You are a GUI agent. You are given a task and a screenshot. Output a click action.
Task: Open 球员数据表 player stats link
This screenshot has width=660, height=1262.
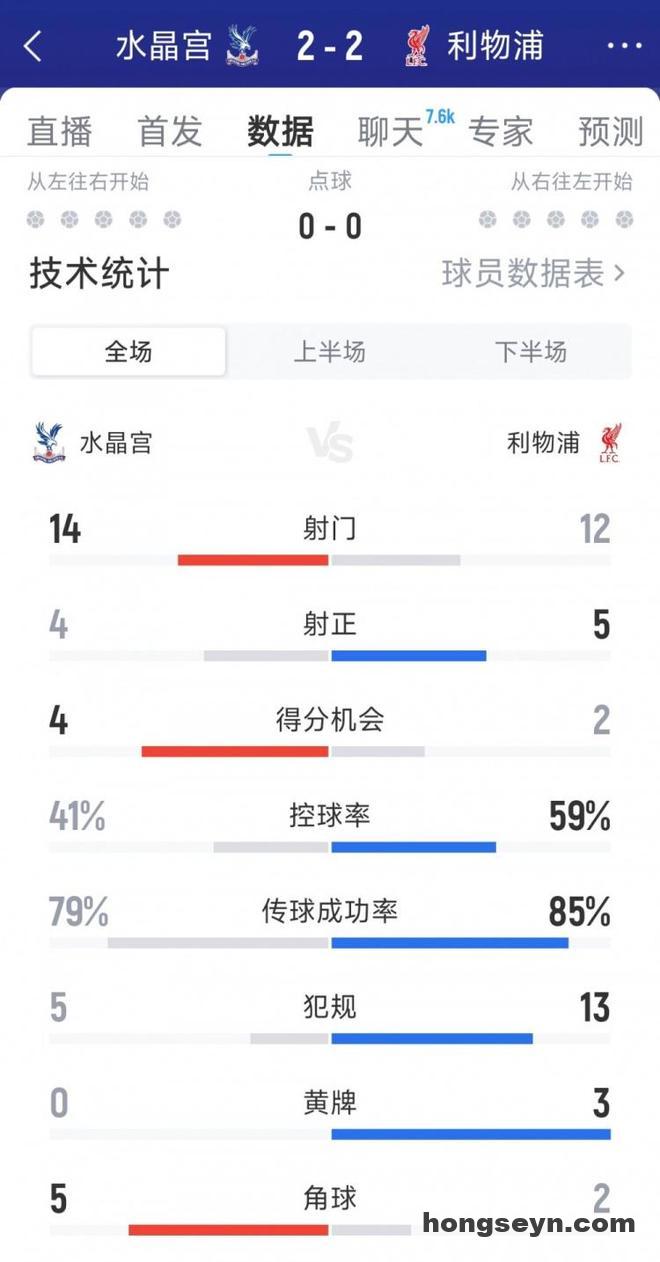click(x=534, y=273)
